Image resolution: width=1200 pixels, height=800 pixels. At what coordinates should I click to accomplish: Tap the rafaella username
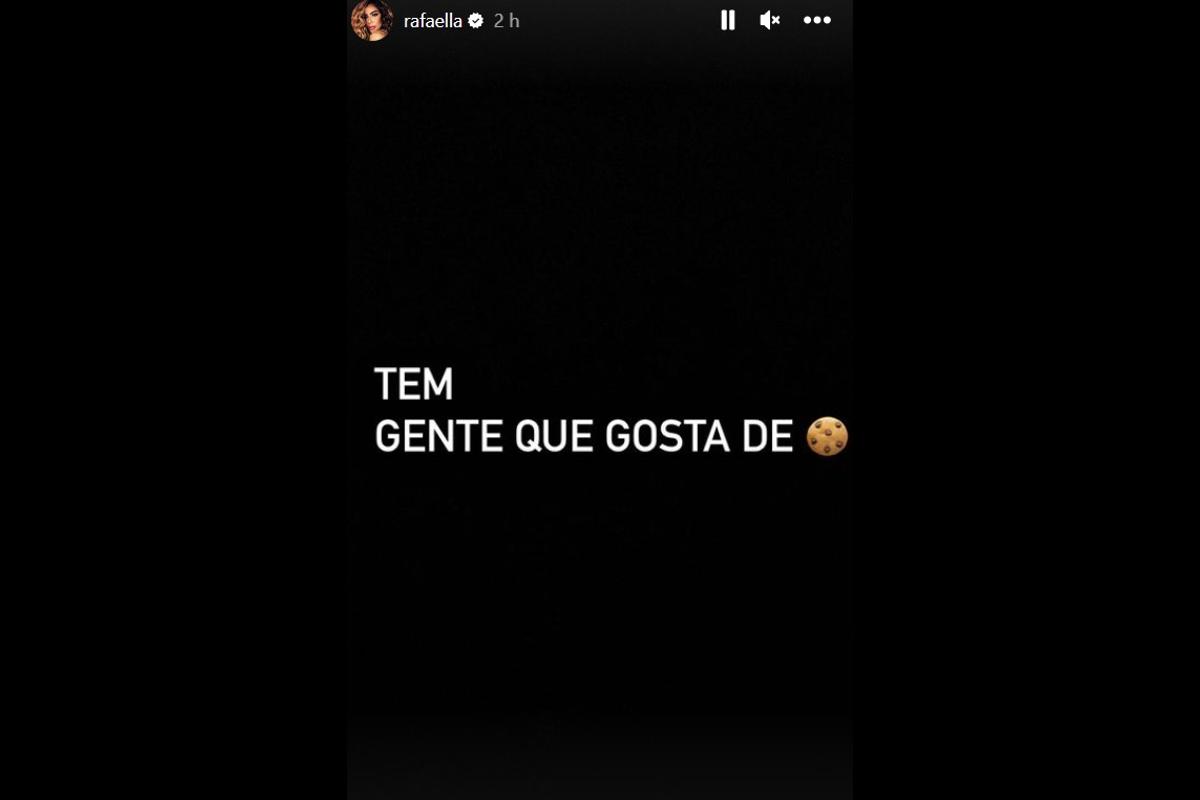(432, 21)
